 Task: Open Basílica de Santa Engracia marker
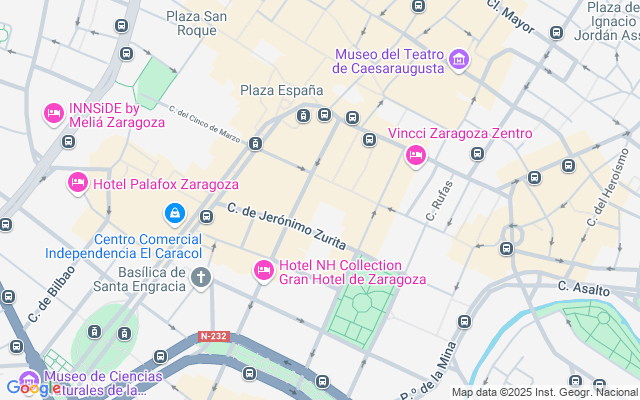tap(201, 276)
